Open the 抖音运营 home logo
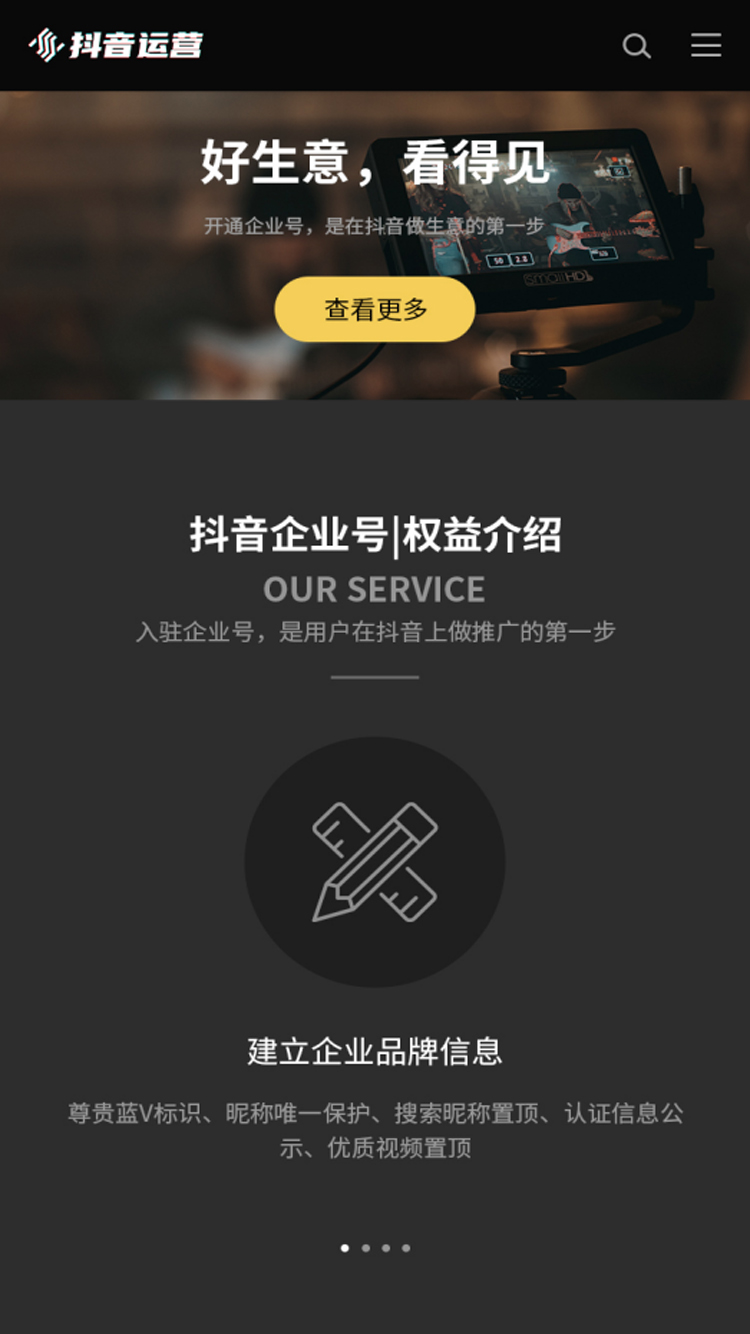The image size is (750, 1334). (116, 45)
